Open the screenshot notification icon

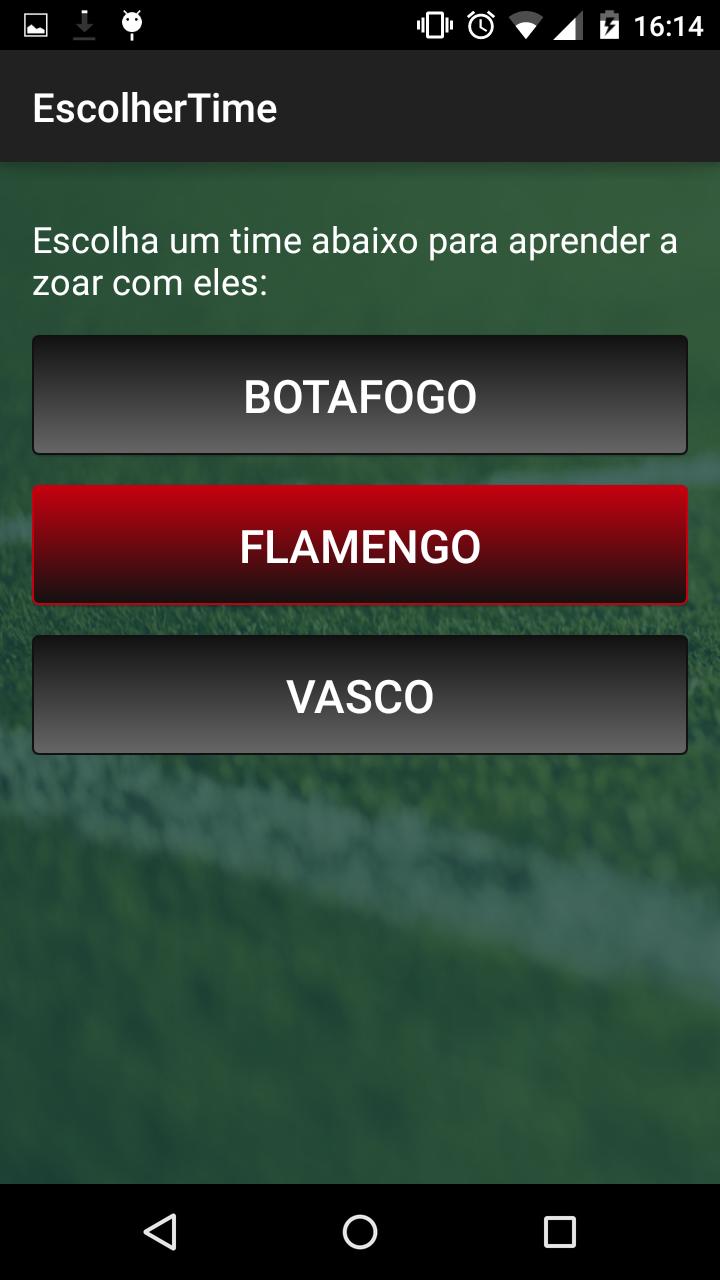pos(35,23)
